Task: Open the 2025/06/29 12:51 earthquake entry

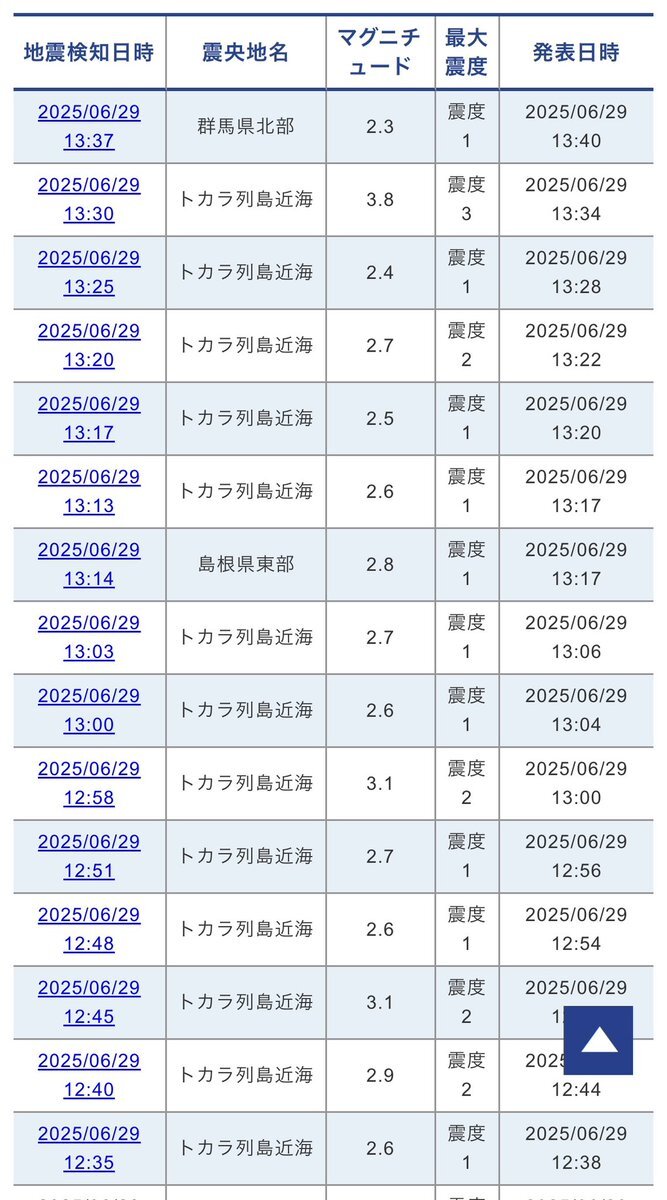Action: (x=89, y=856)
